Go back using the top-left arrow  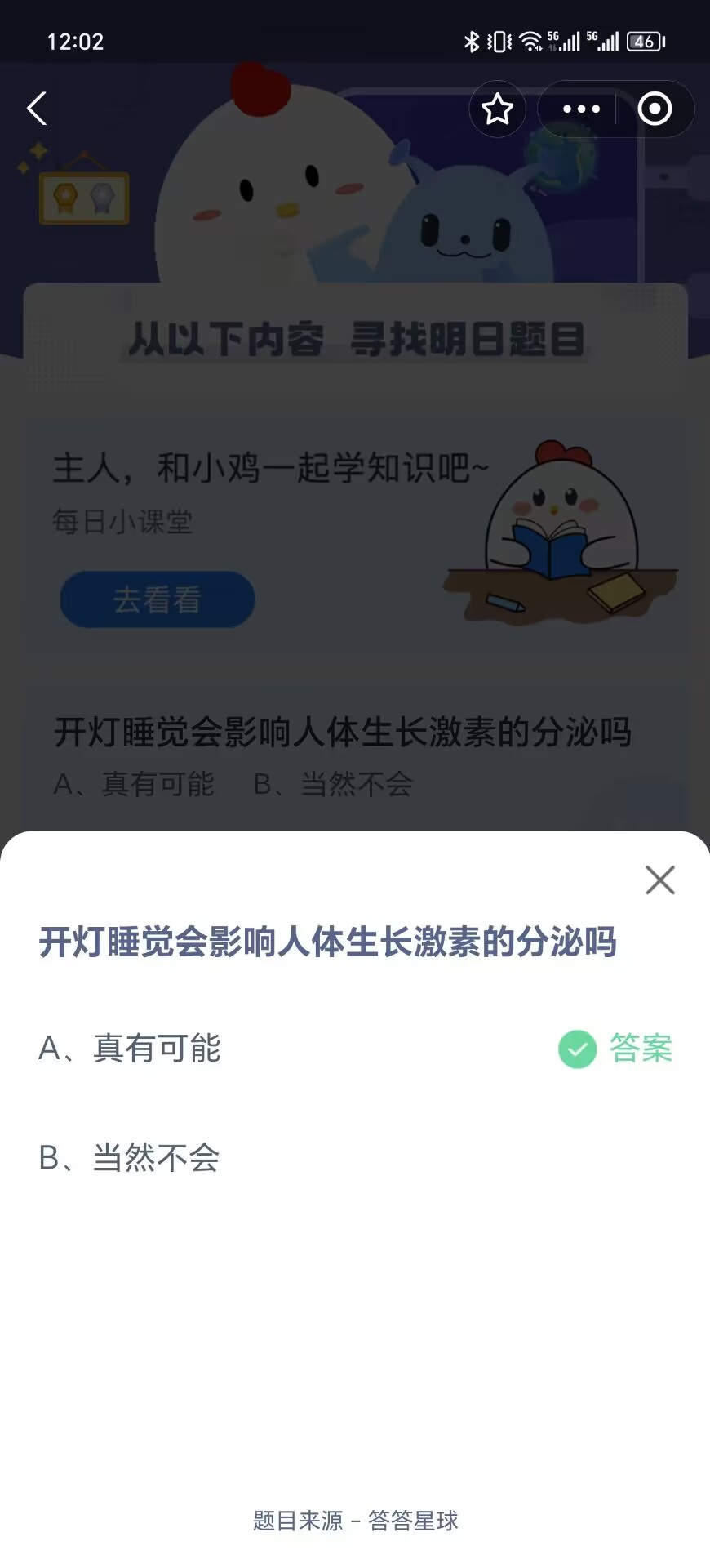click(x=38, y=109)
